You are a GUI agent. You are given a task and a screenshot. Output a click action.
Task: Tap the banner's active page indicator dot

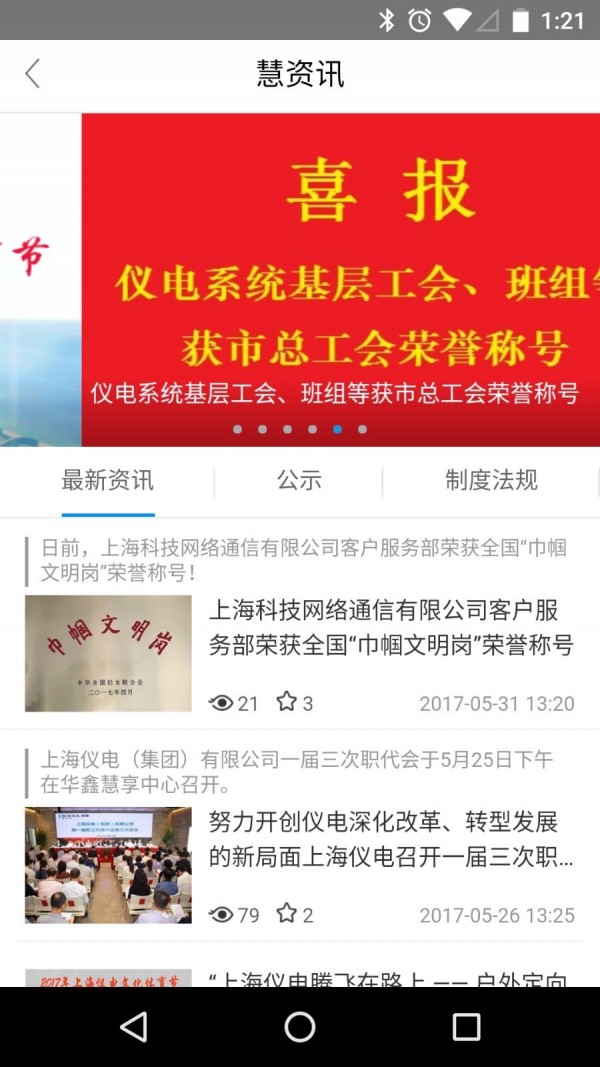(x=337, y=429)
